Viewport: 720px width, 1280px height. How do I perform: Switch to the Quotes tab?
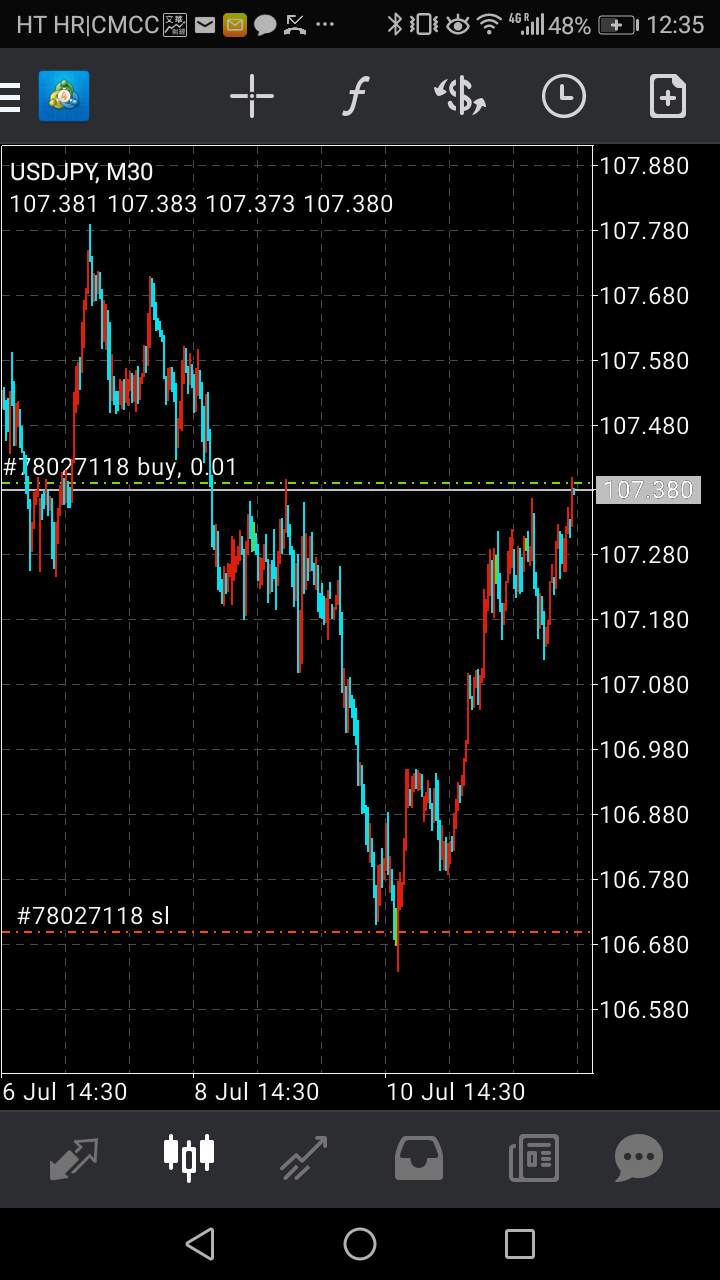point(75,1158)
